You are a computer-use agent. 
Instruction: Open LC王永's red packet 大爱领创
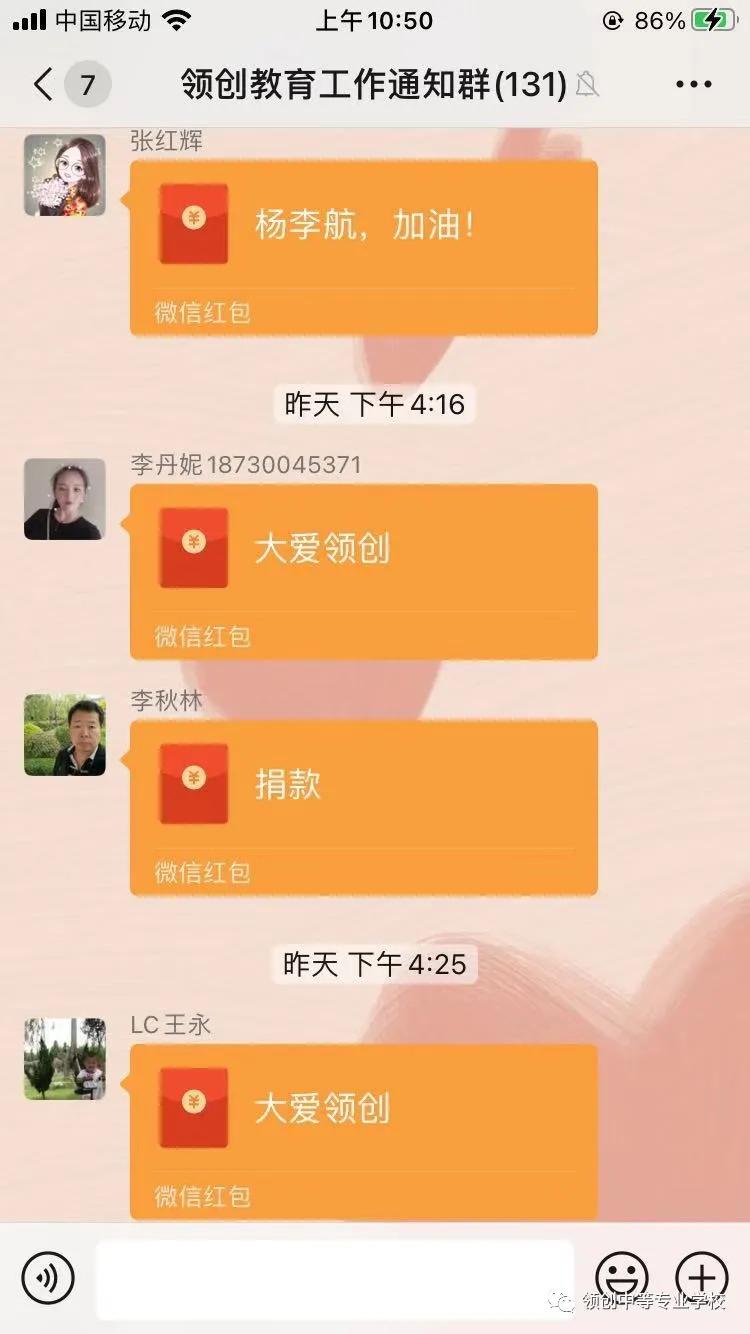pos(363,1130)
